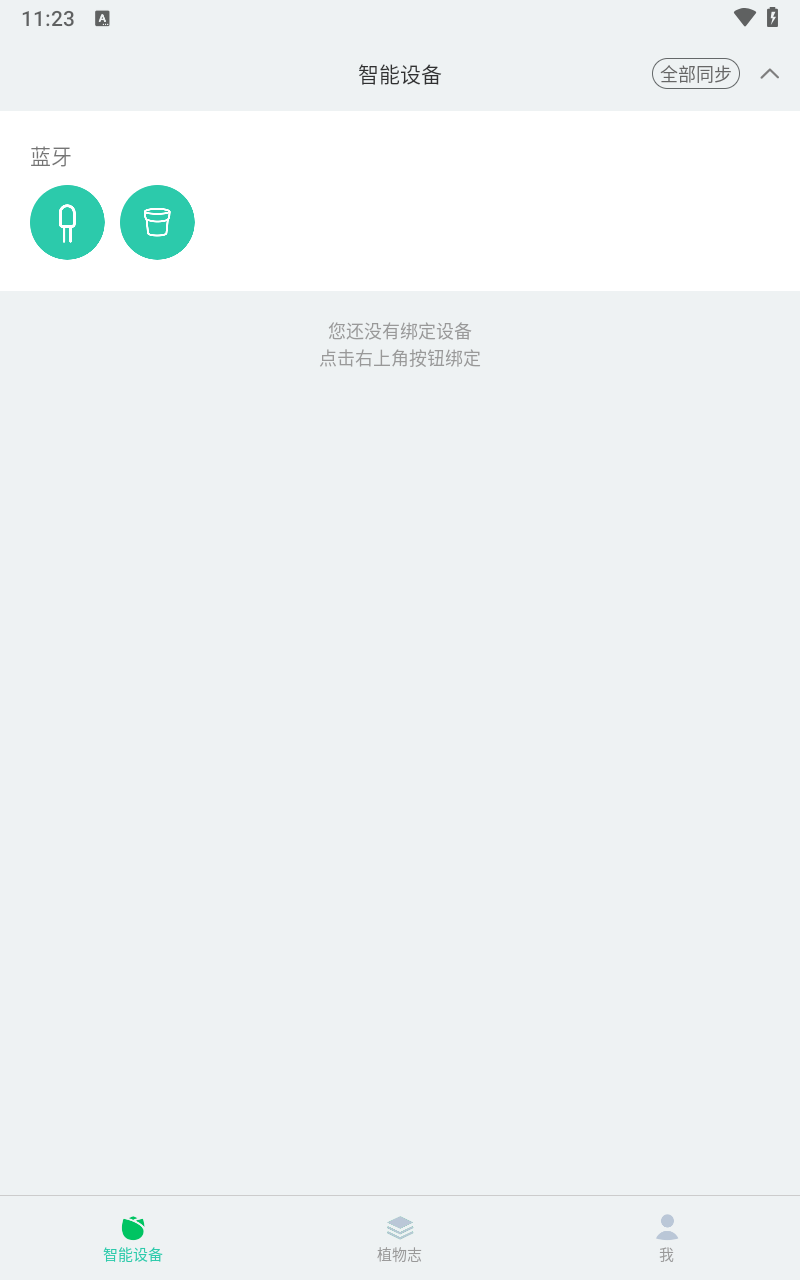This screenshot has width=800, height=1280.
Task: Collapse the Bluetooth device panel with the chevron
Action: tap(769, 74)
